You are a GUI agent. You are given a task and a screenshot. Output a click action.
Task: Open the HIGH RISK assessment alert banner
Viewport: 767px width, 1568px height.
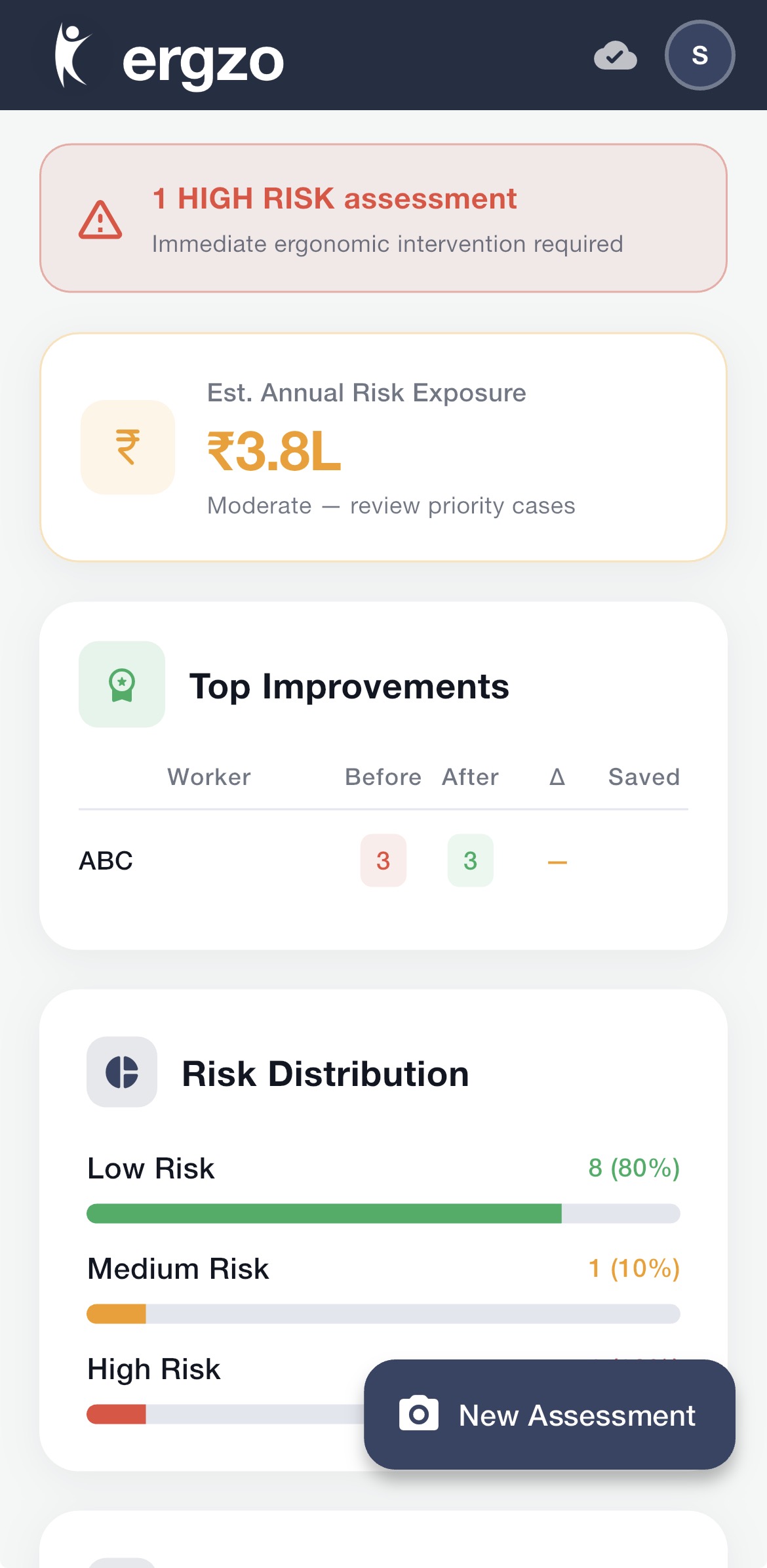[383, 218]
